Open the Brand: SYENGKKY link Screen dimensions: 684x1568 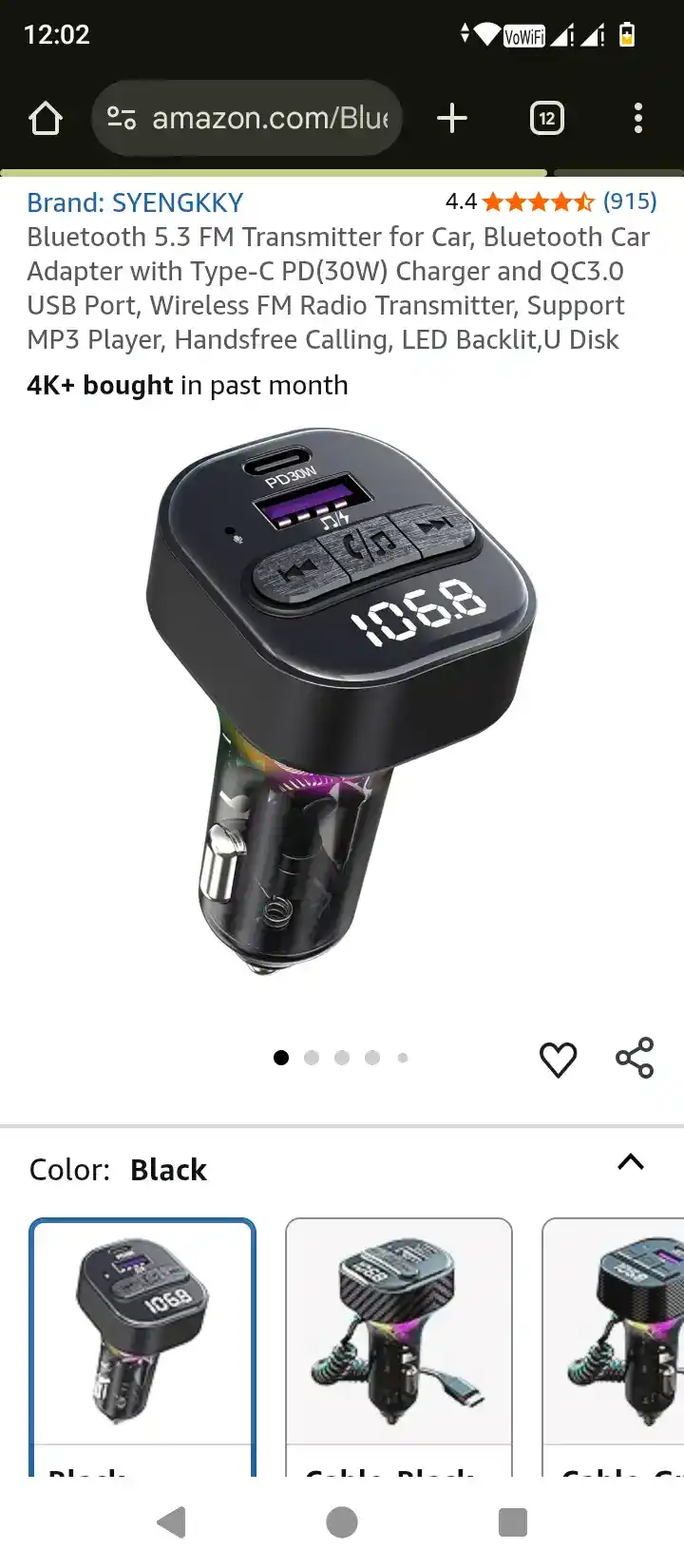(x=135, y=202)
